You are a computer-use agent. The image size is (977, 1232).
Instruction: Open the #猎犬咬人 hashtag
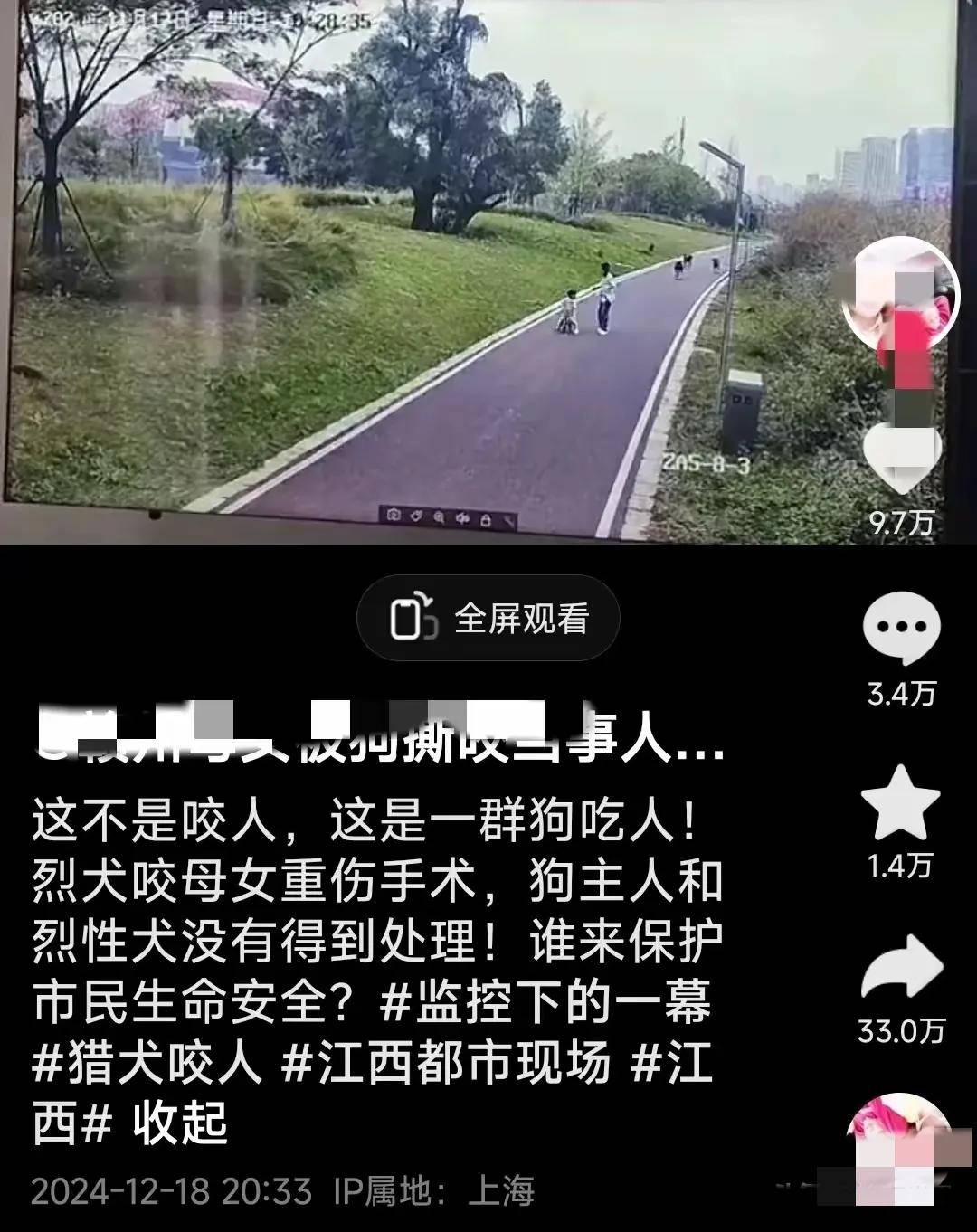[x=147, y=1063]
